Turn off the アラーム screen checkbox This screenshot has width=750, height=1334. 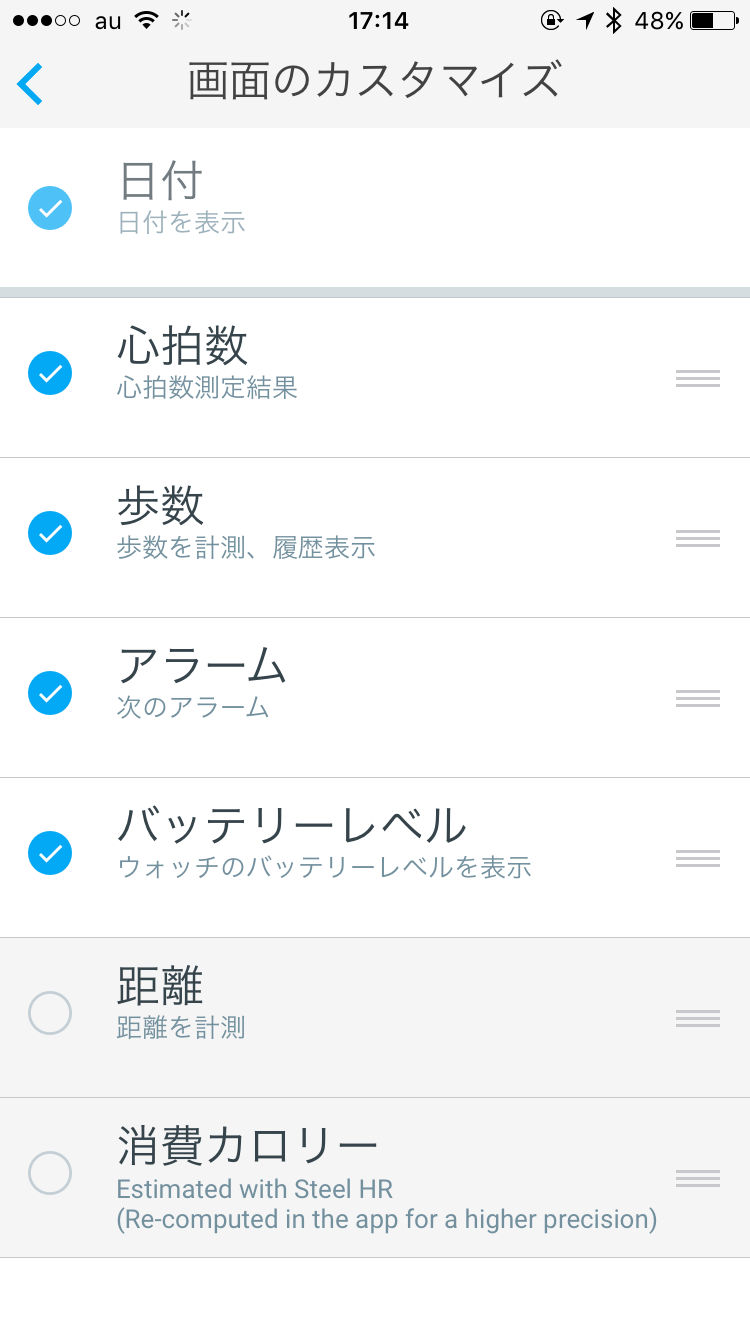pos(50,693)
